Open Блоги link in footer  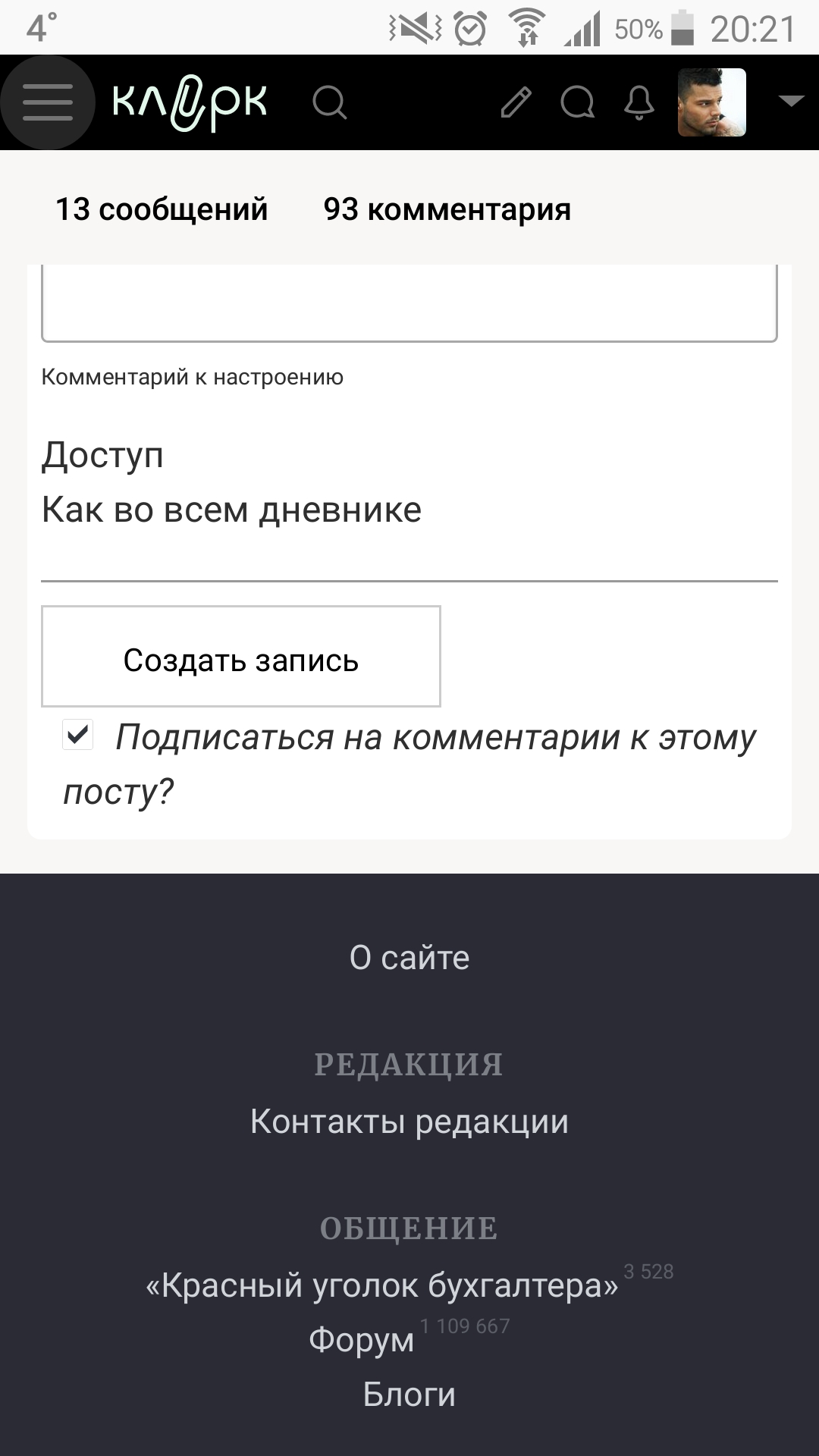[x=409, y=1395]
